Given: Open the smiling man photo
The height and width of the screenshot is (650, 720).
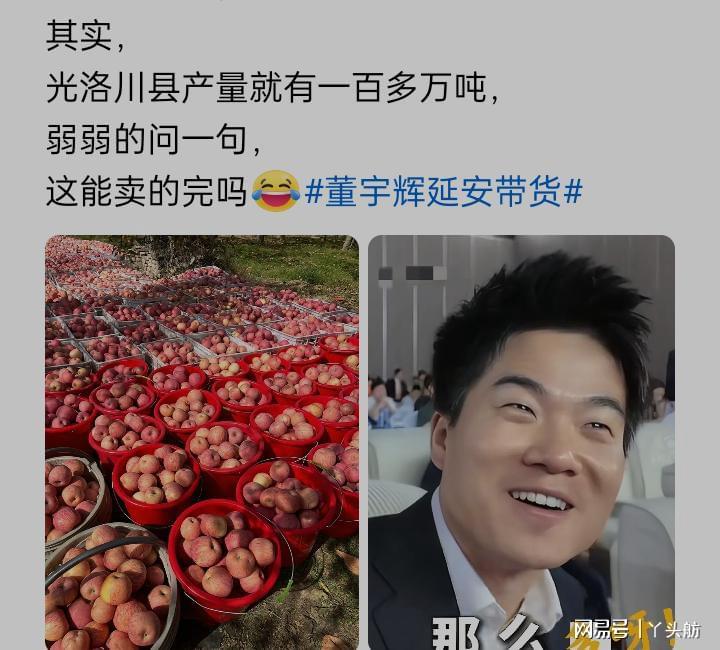Looking at the screenshot, I should coord(521,442).
